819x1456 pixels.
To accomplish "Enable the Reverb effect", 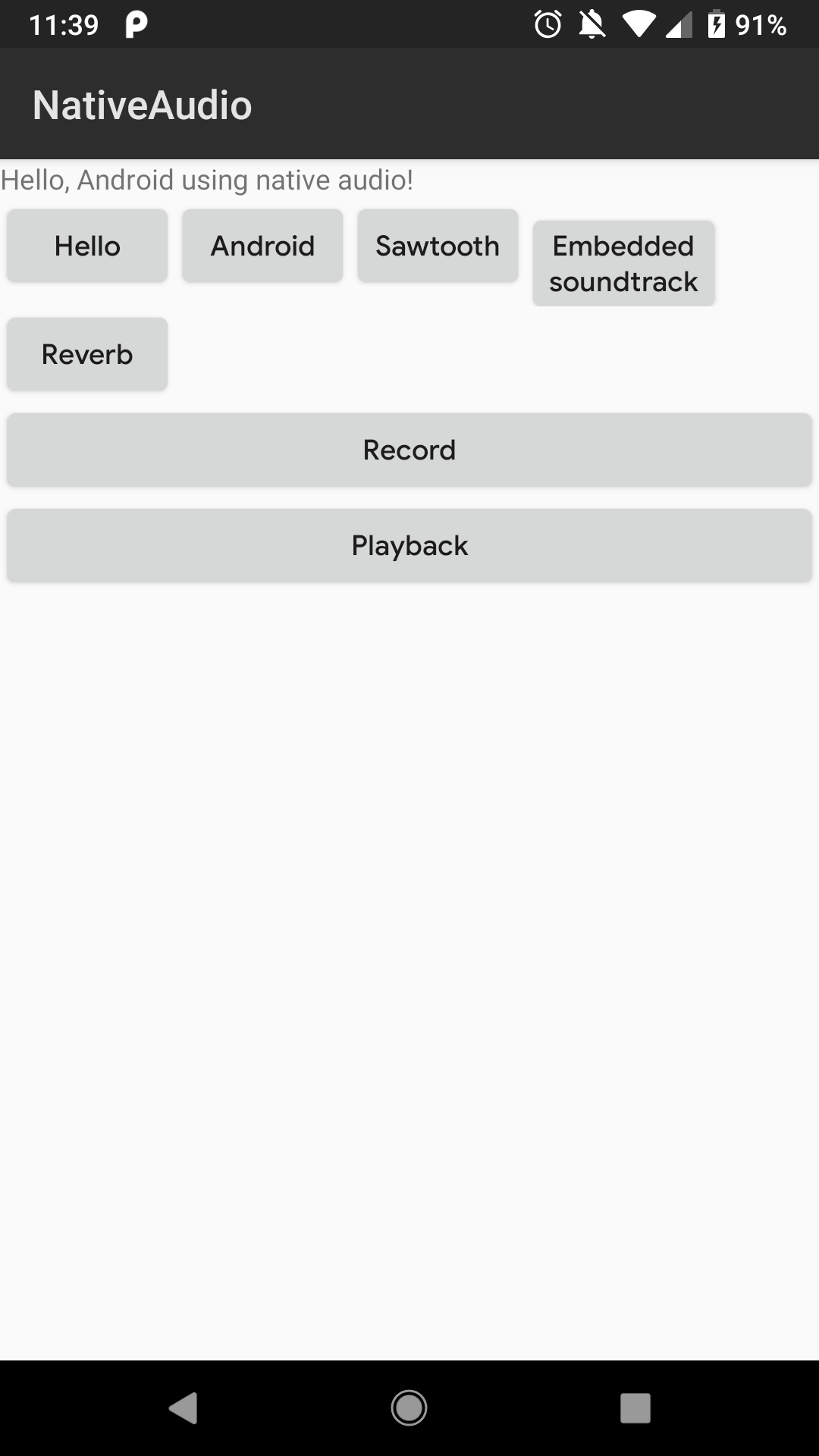I will (86, 353).
